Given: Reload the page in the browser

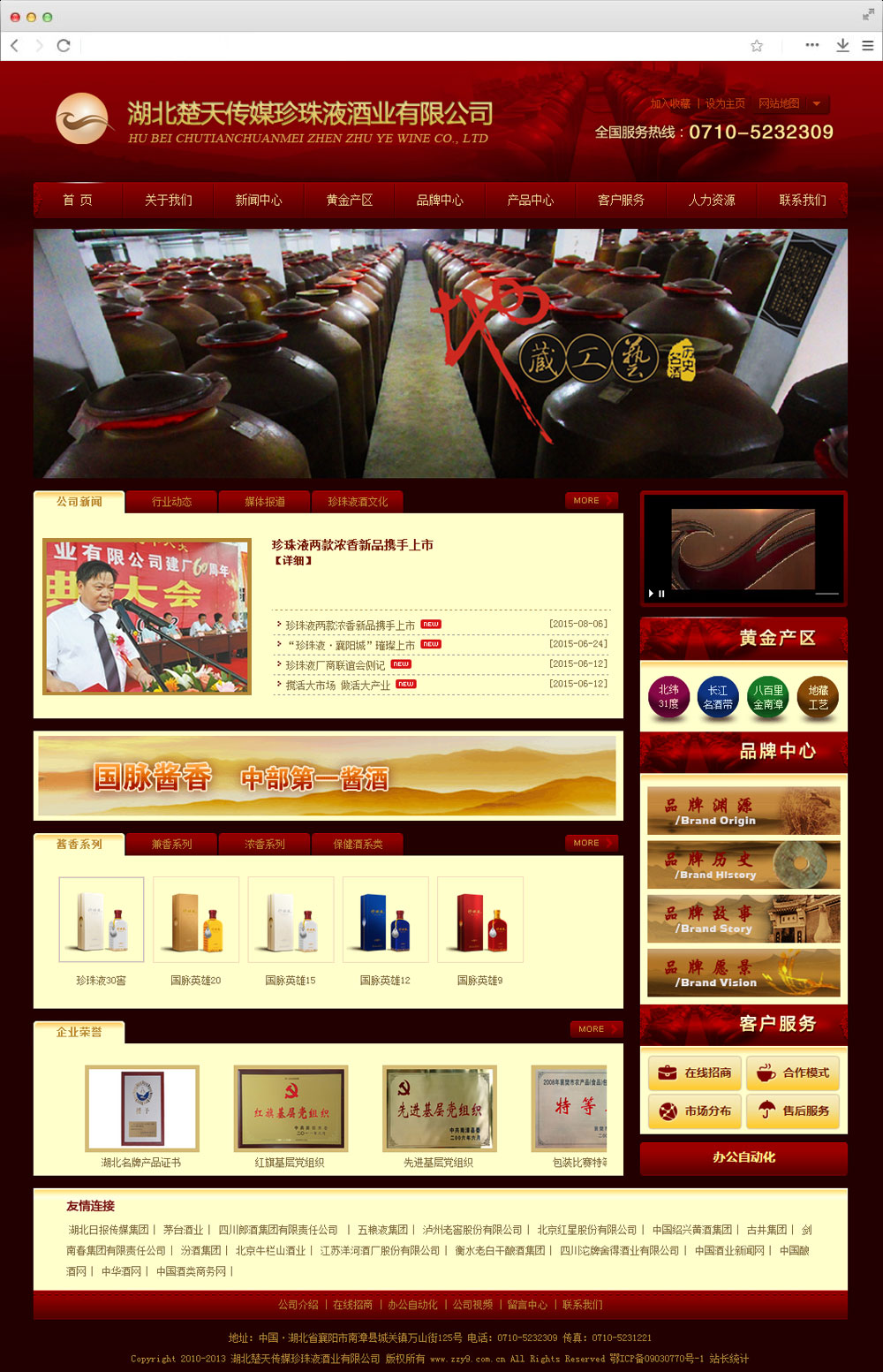Looking at the screenshot, I should tap(64, 46).
